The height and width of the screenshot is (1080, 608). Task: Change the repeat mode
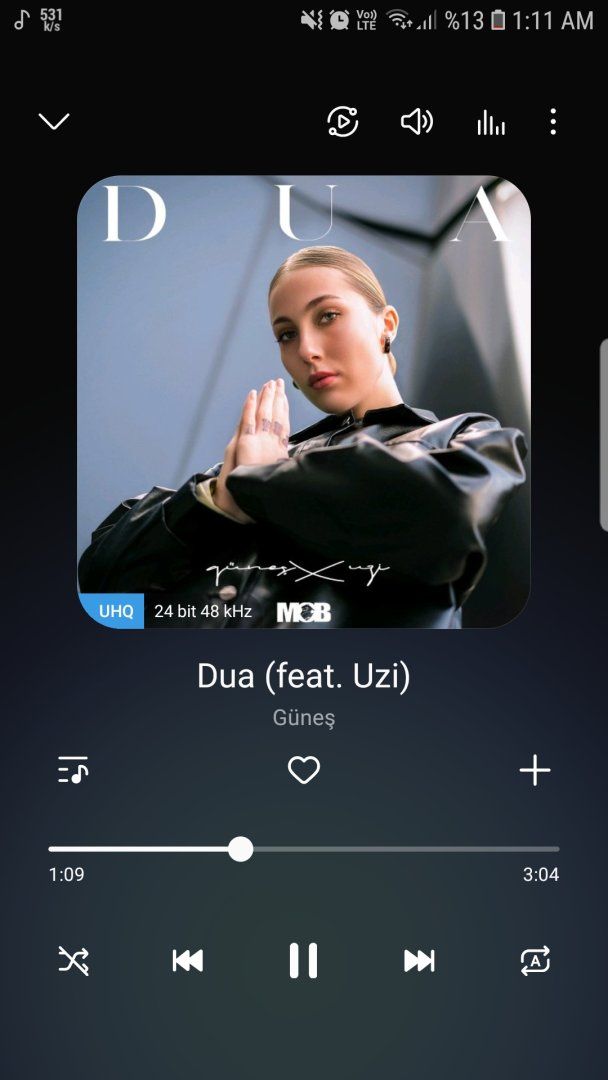(535, 961)
